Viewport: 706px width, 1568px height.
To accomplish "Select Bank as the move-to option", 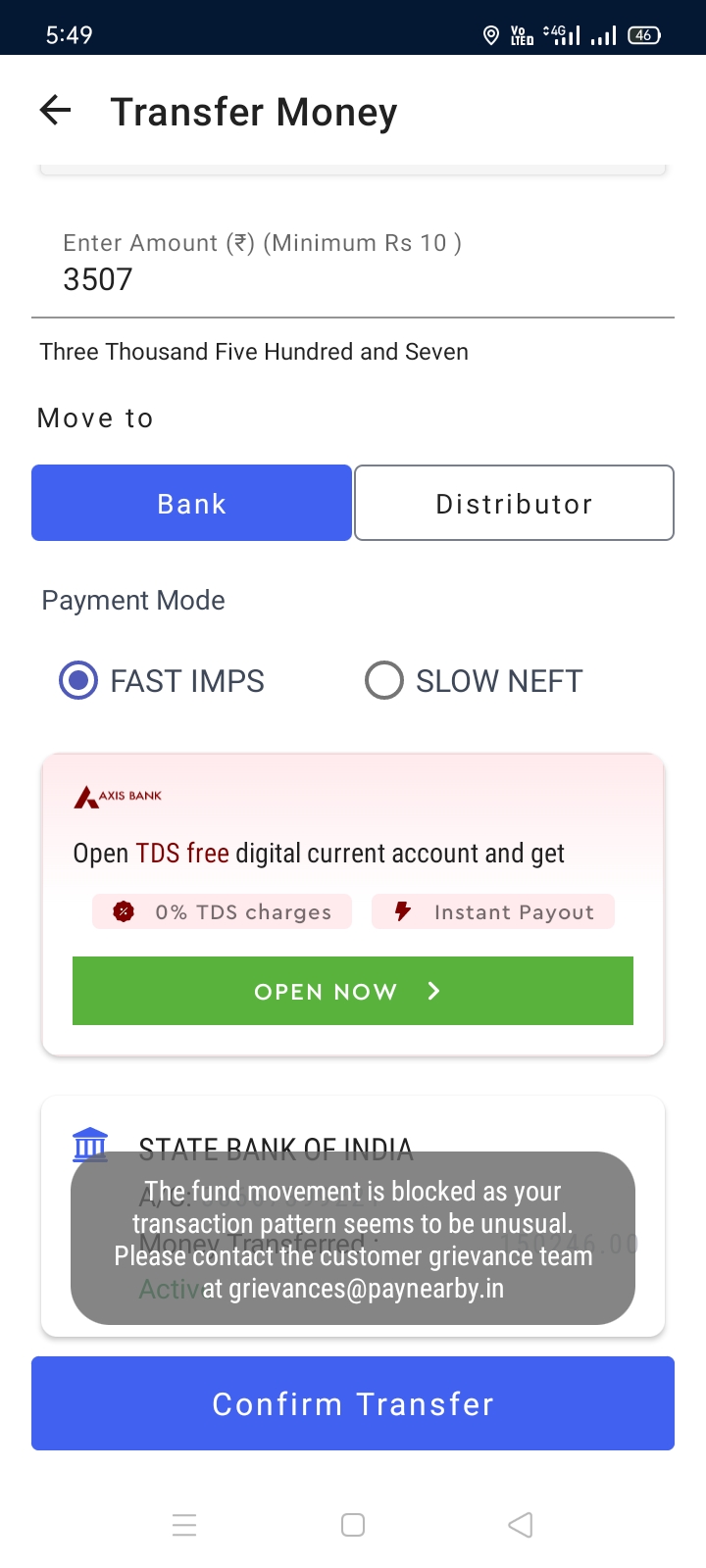I will (191, 503).
